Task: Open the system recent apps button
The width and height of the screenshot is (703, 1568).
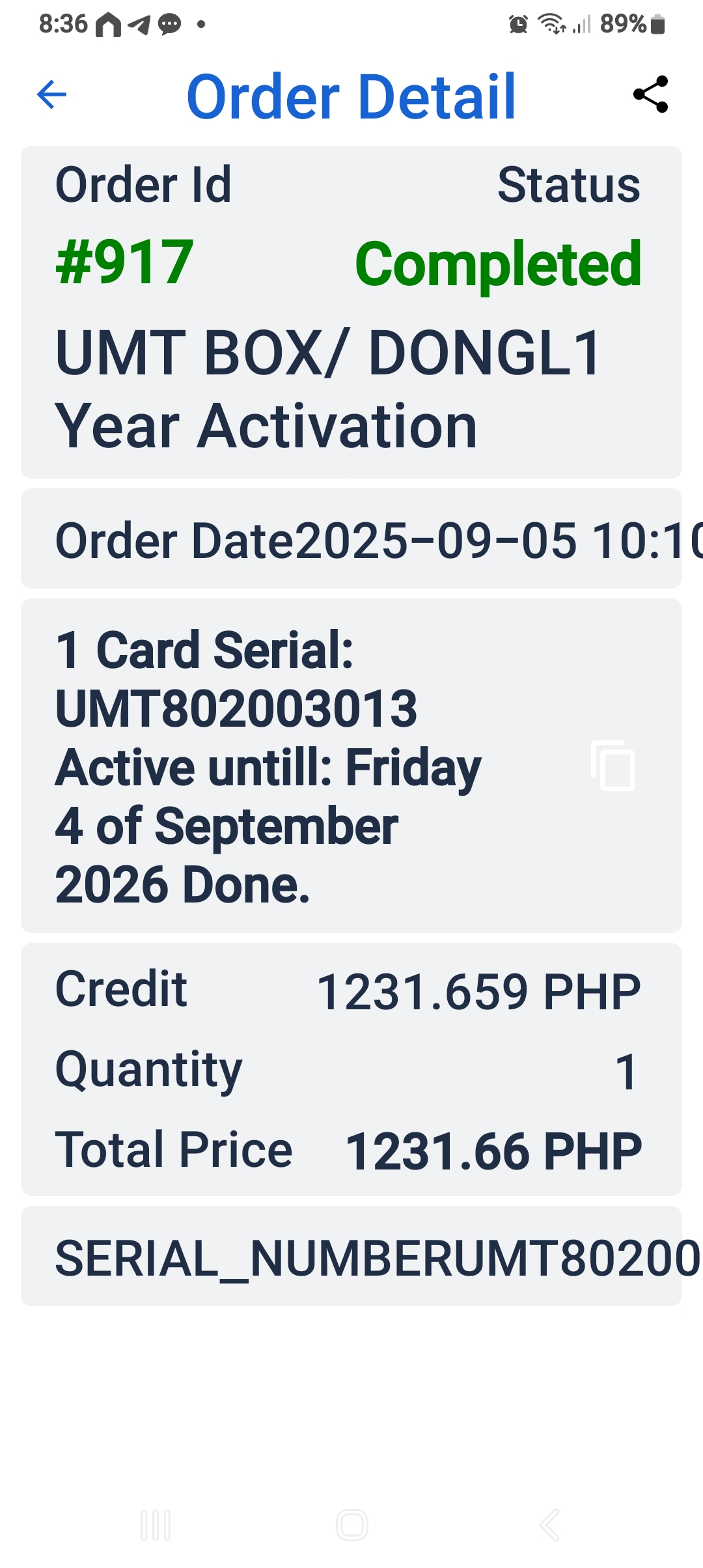Action: click(x=156, y=1525)
